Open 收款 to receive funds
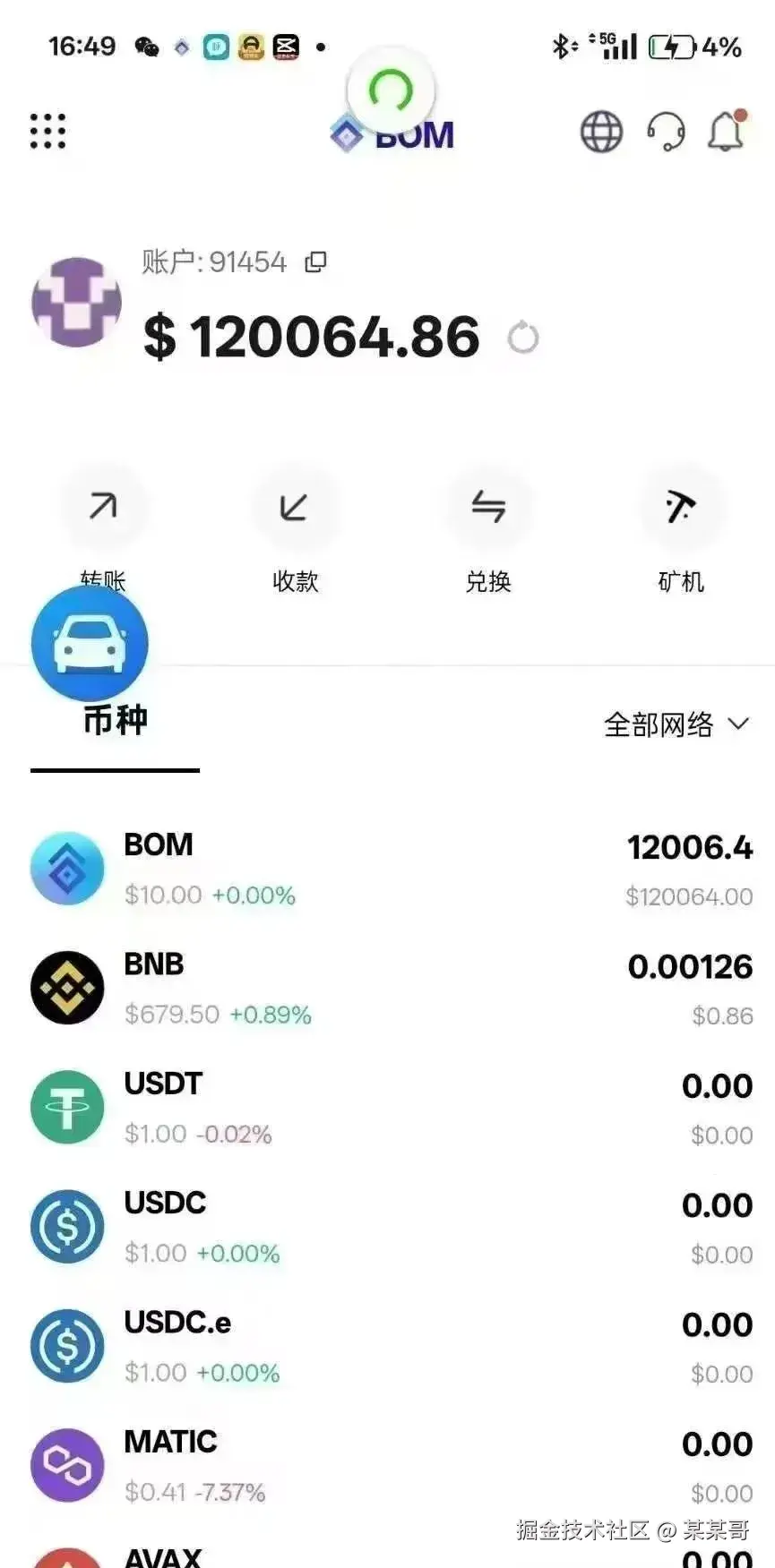 click(295, 509)
